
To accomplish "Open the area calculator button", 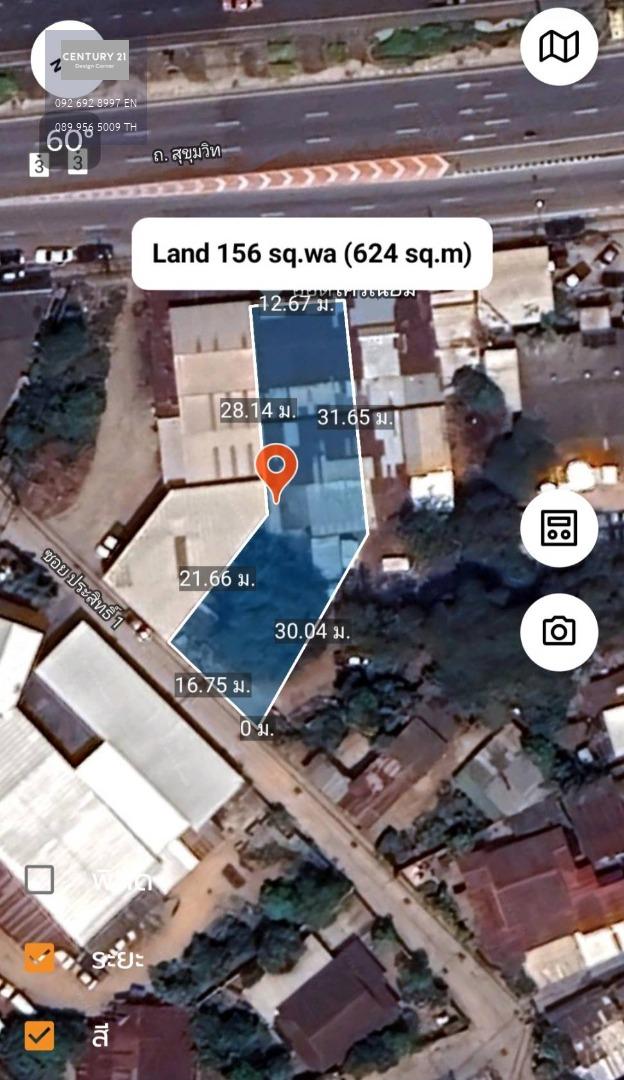I will tap(559, 528).
